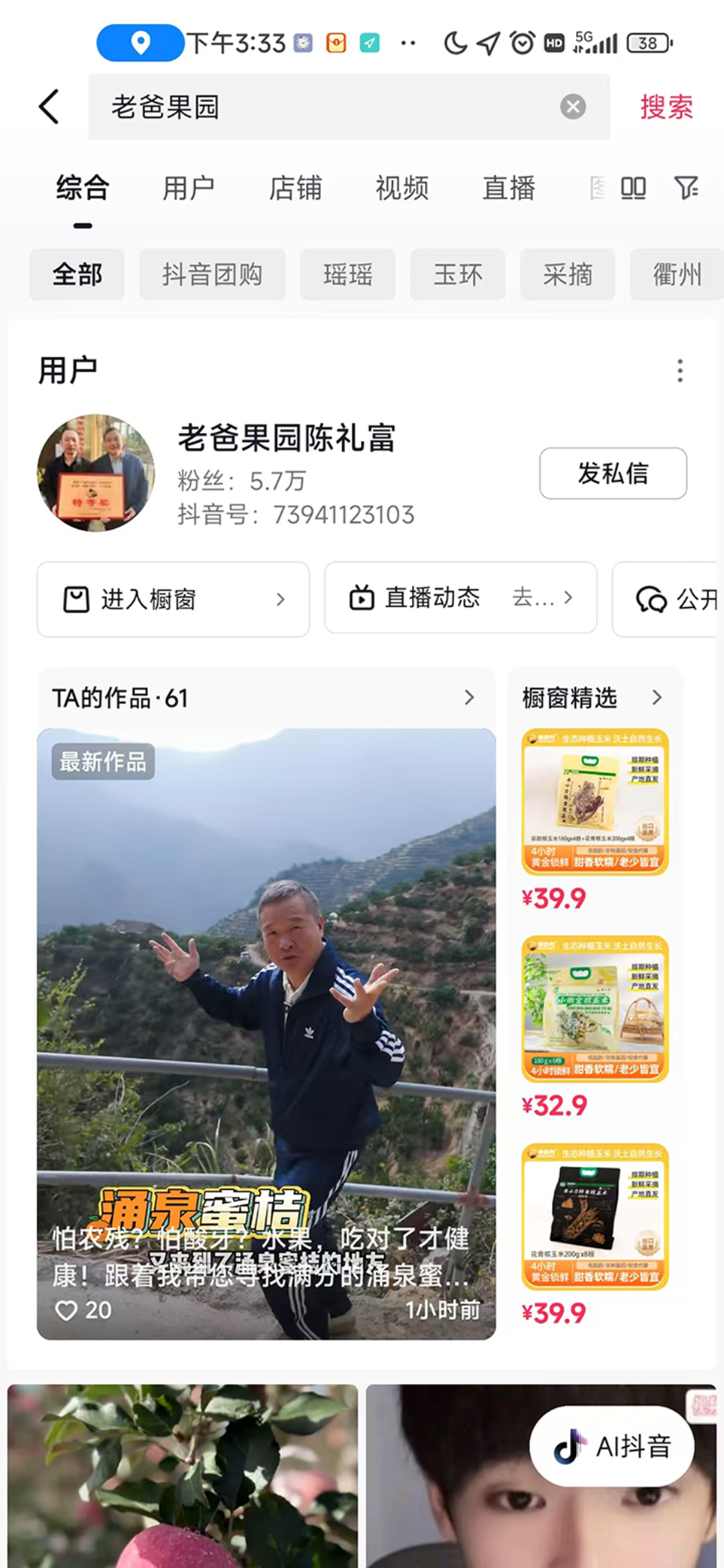Tap the red 搜索 button
The image size is (724, 1568).
tap(666, 107)
